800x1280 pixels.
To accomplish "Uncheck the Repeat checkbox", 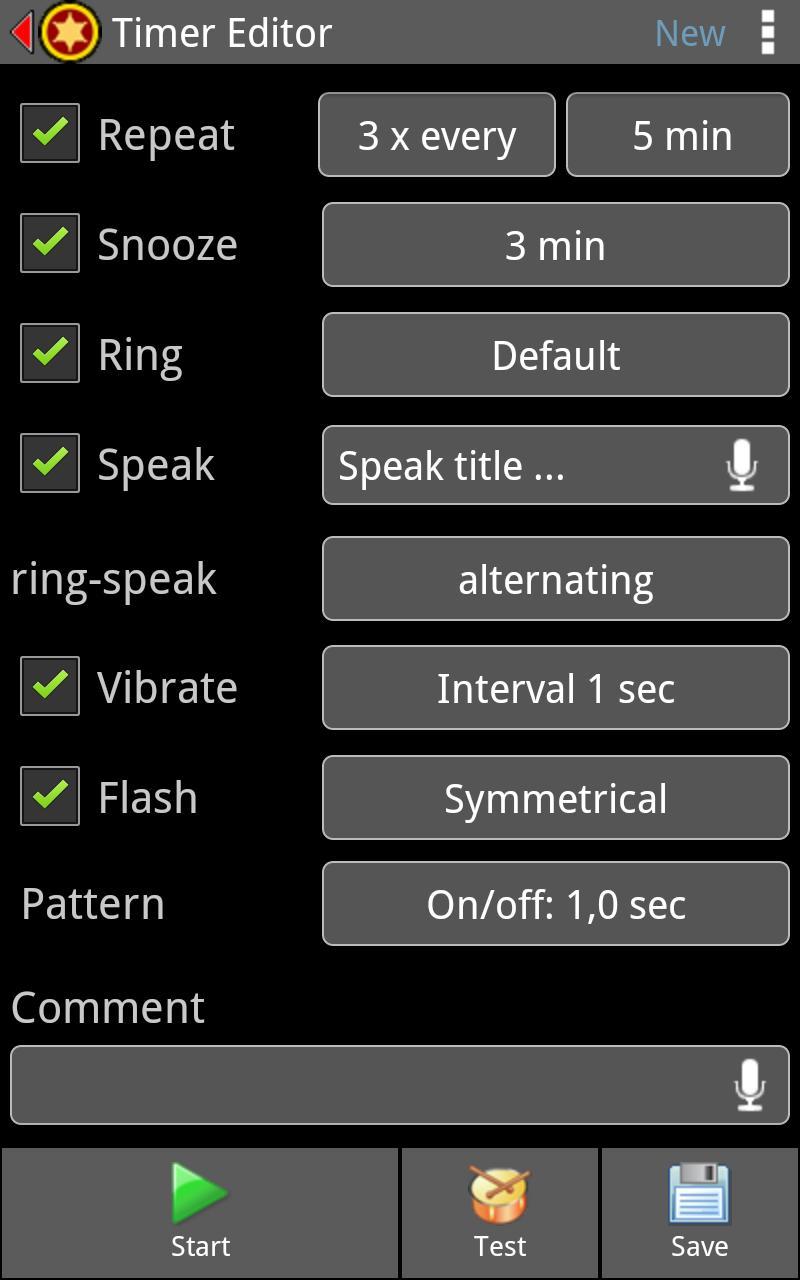I will click(x=50, y=133).
